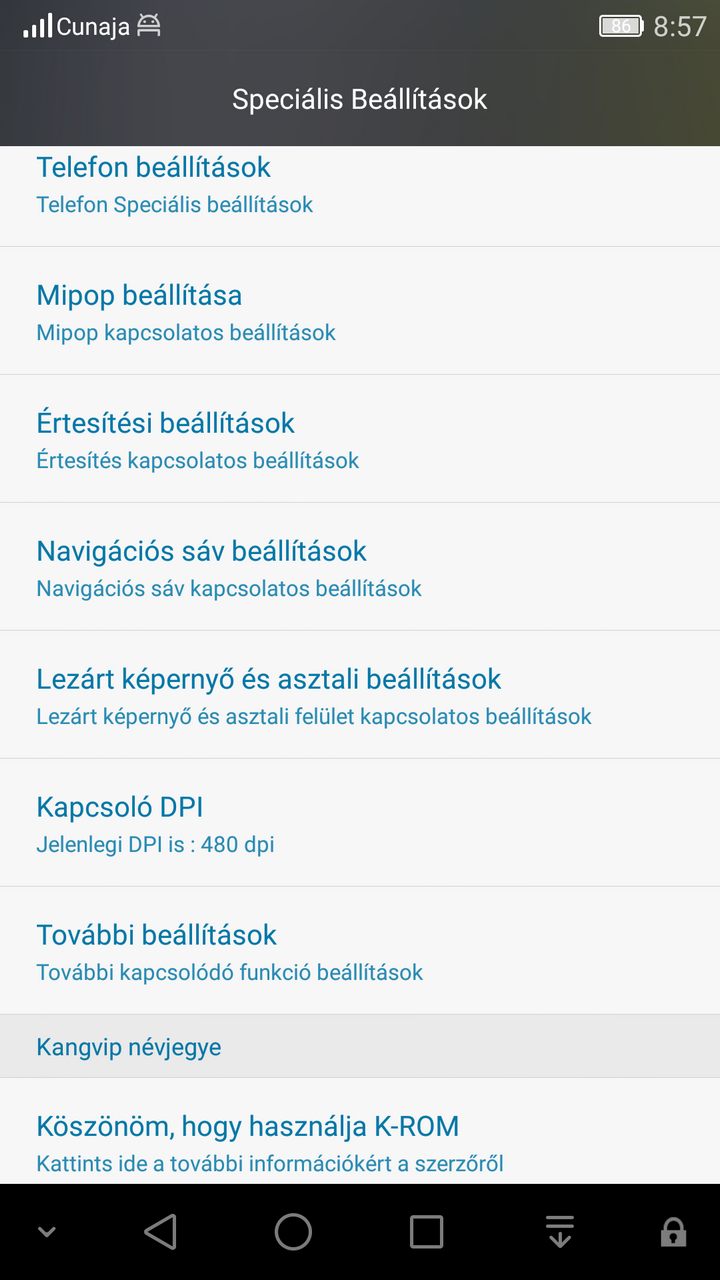This screenshot has width=720, height=1280.
Task: Open Lezárt képernyő és asztali beállítások
Action: [x=360, y=695]
